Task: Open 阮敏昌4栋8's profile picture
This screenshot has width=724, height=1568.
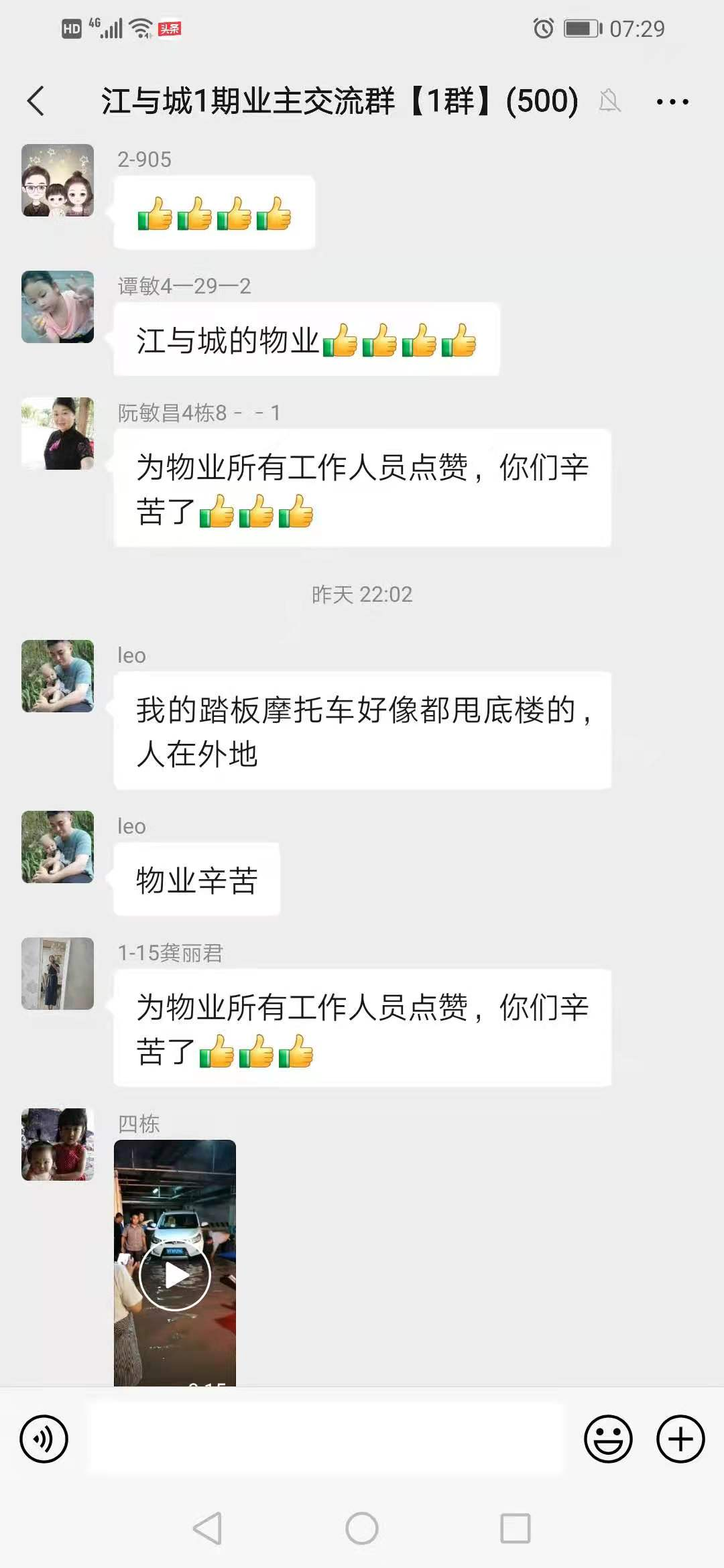Action: pyautogui.click(x=58, y=434)
